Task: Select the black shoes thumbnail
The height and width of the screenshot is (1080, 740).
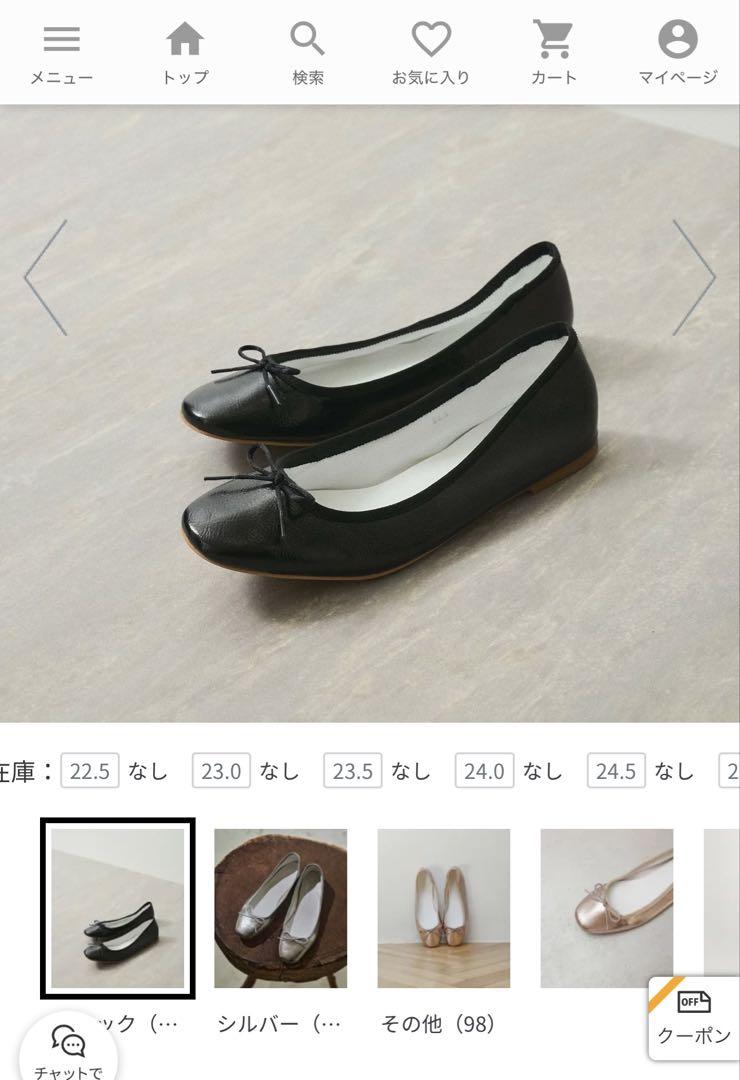Action: click(118, 908)
